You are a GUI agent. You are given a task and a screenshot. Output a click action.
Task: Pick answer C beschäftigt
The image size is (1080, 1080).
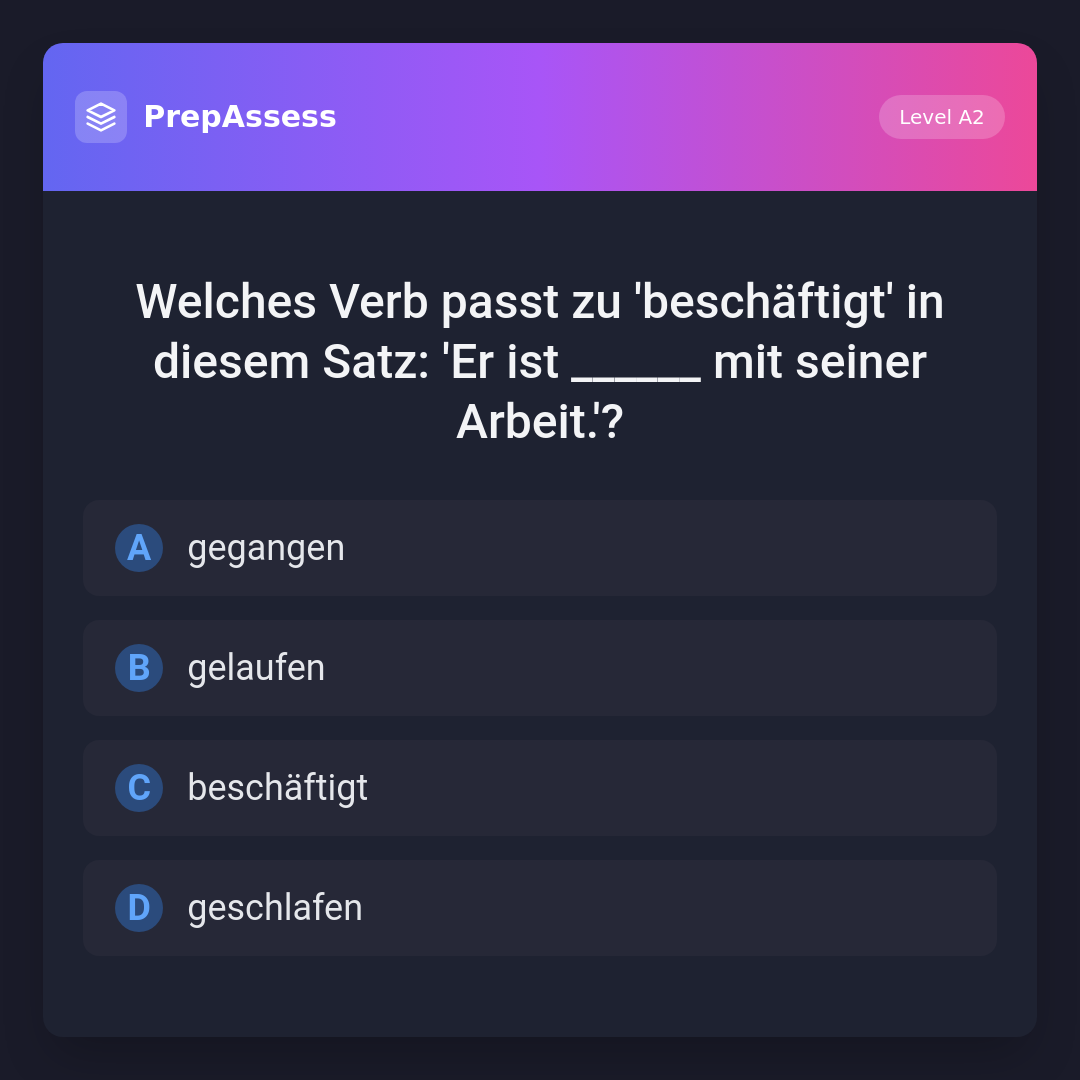click(x=540, y=788)
